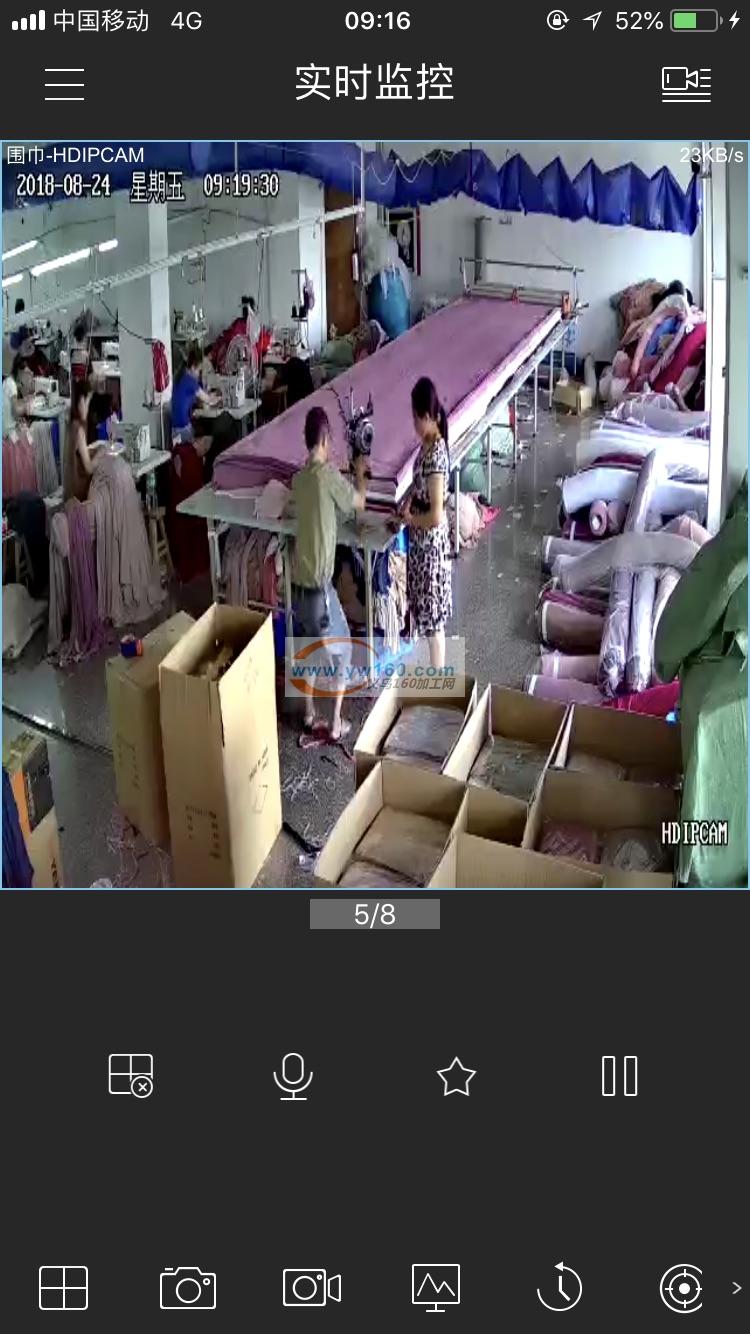The height and width of the screenshot is (1334, 750).
Task: Pause the live video stream
Action: (619, 1076)
